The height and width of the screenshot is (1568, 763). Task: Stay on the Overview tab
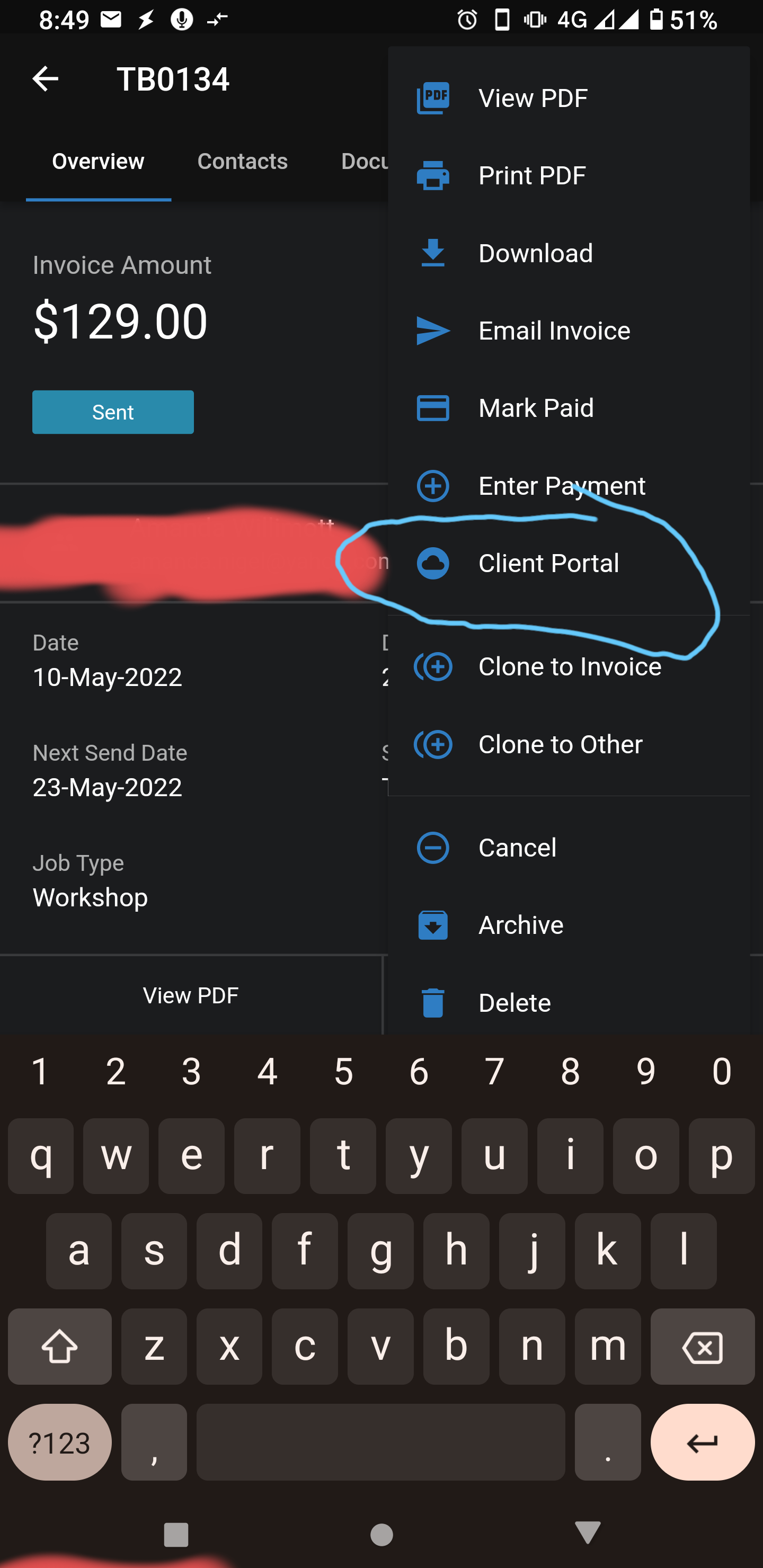[97, 161]
